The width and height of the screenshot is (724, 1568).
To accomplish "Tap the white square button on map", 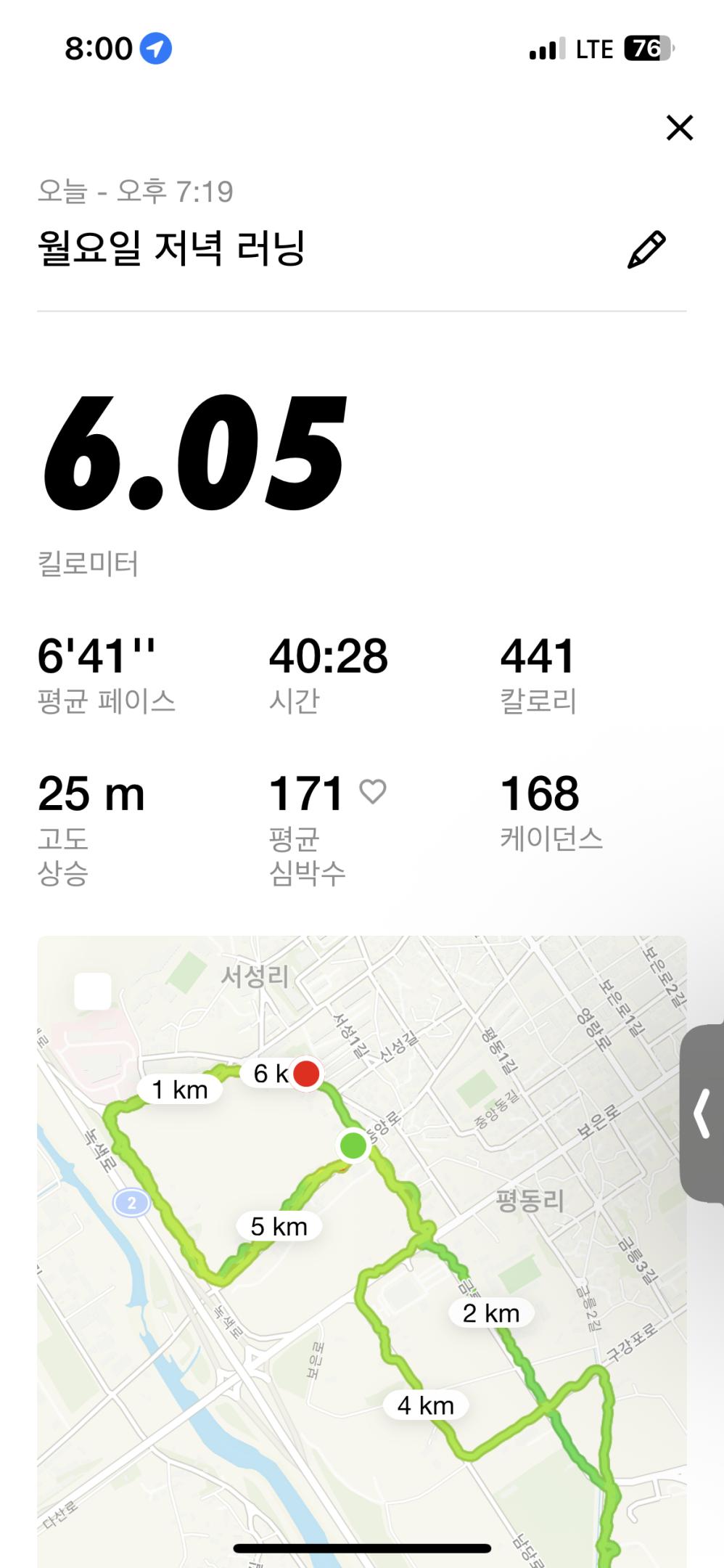I will point(93,992).
